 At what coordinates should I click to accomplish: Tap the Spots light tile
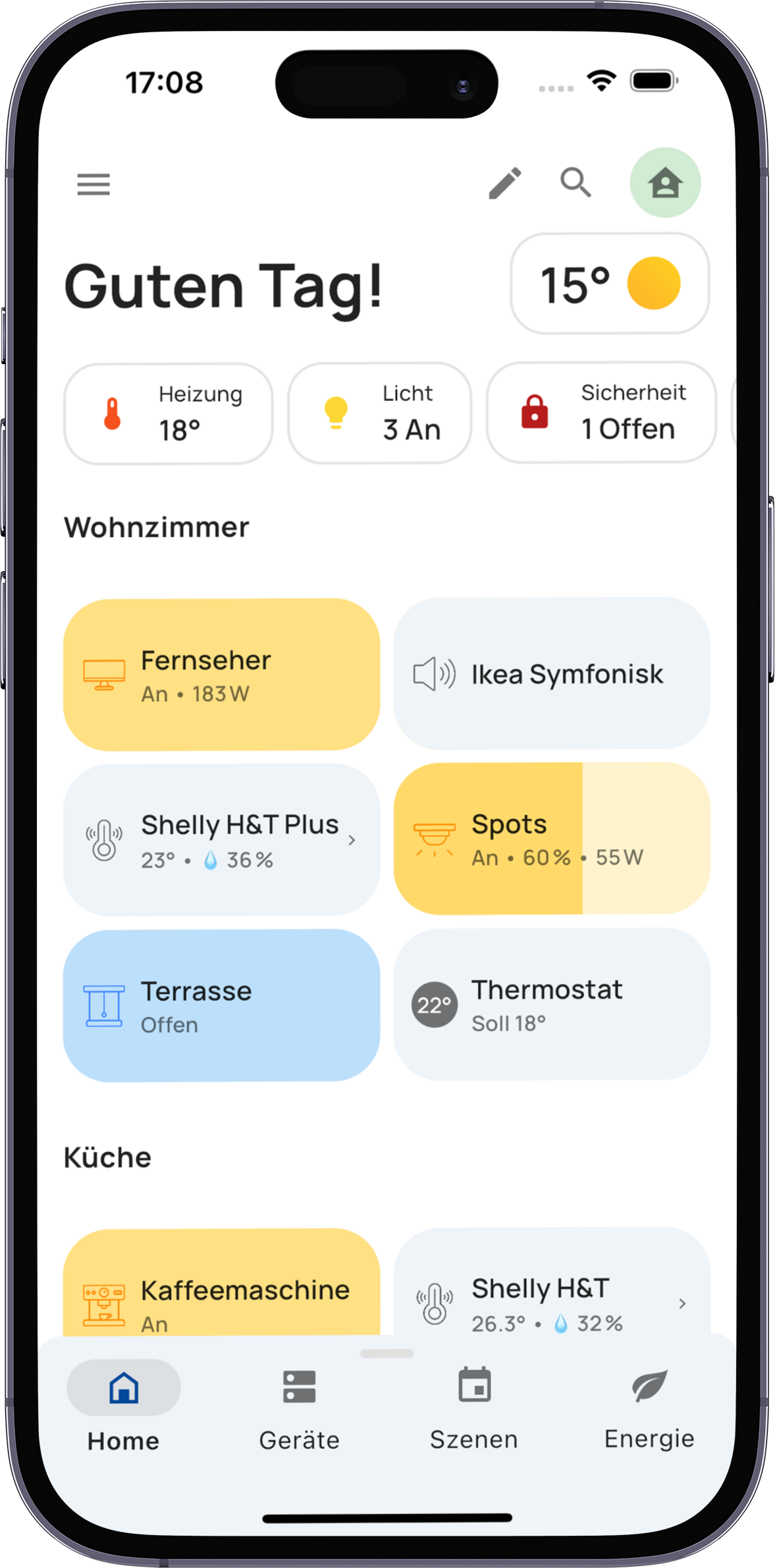click(x=552, y=839)
